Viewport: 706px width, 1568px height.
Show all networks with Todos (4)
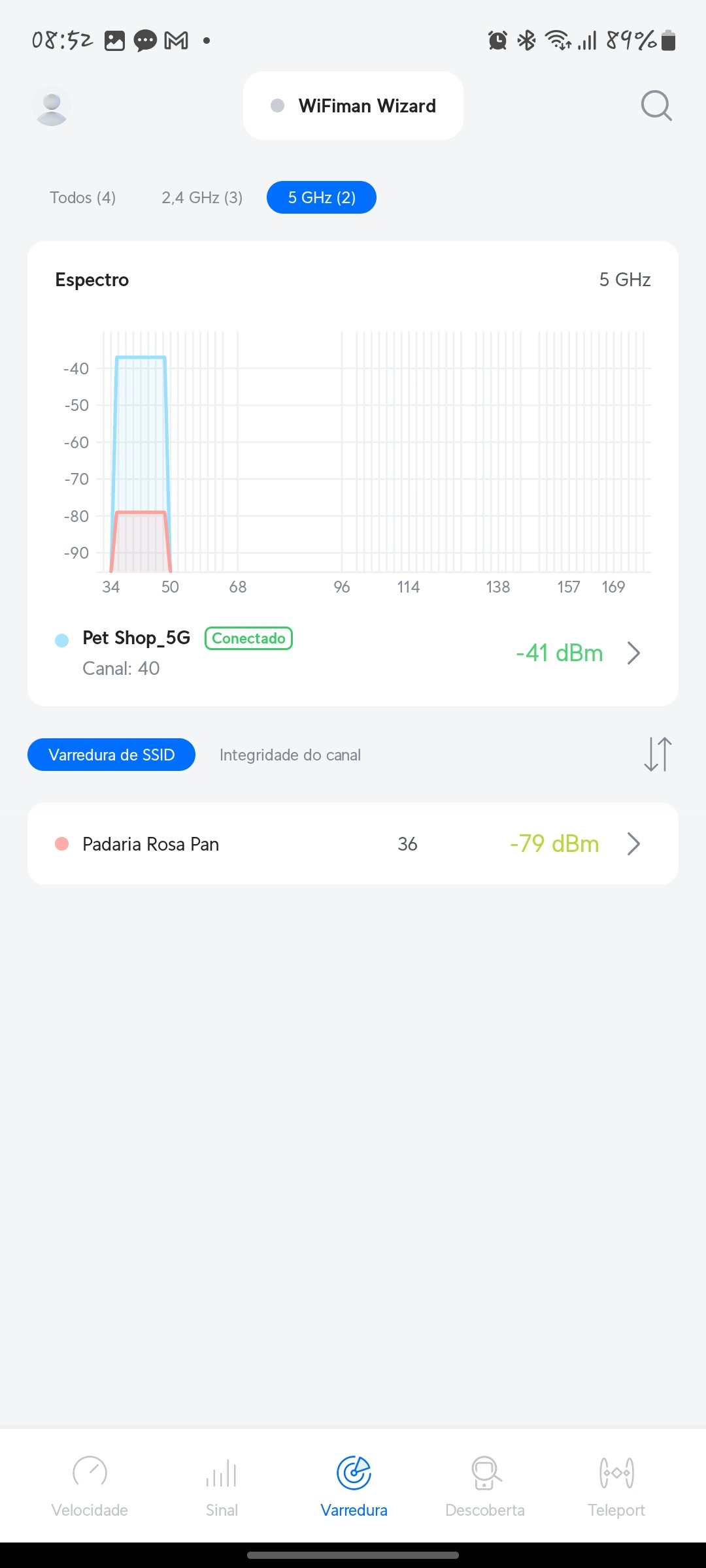point(83,197)
